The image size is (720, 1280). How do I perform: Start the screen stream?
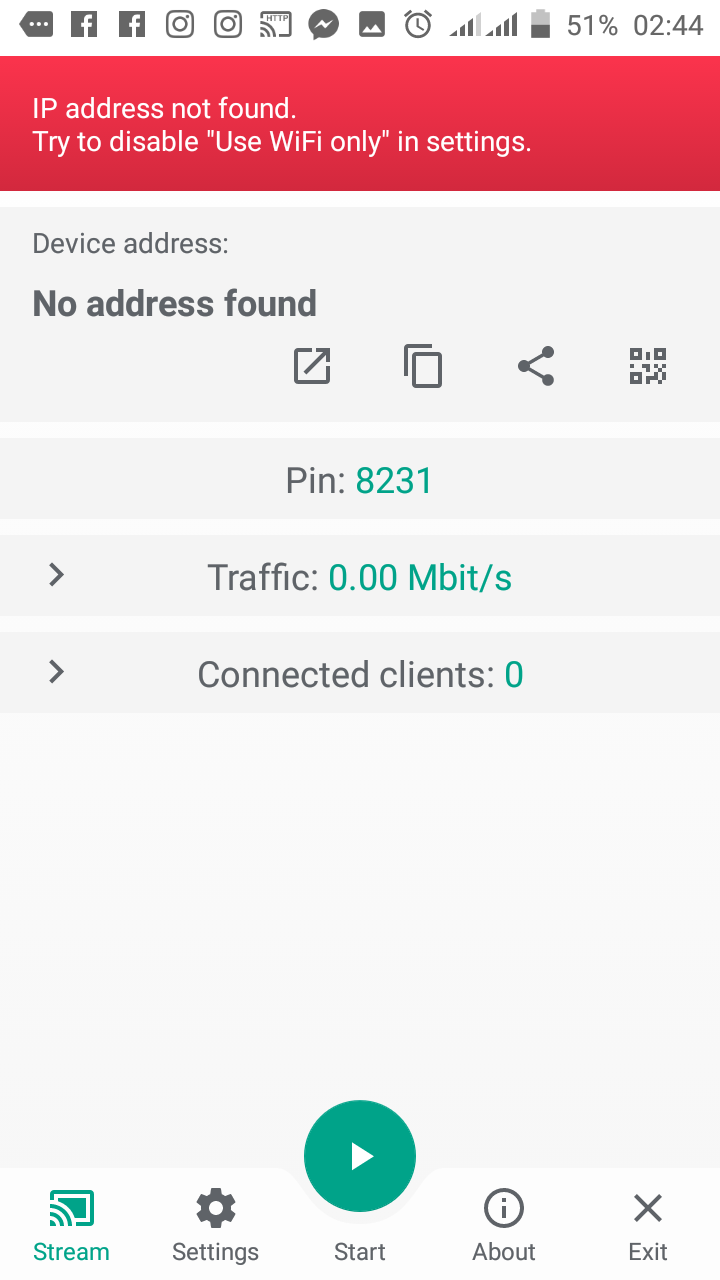tap(360, 1157)
